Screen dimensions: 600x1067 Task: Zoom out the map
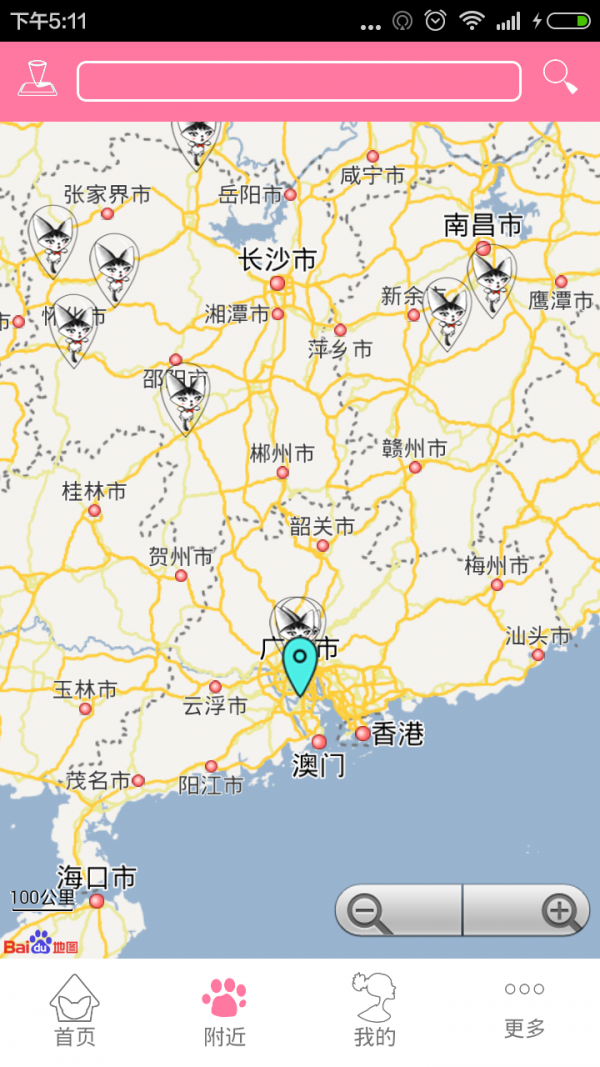coord(398,911)
